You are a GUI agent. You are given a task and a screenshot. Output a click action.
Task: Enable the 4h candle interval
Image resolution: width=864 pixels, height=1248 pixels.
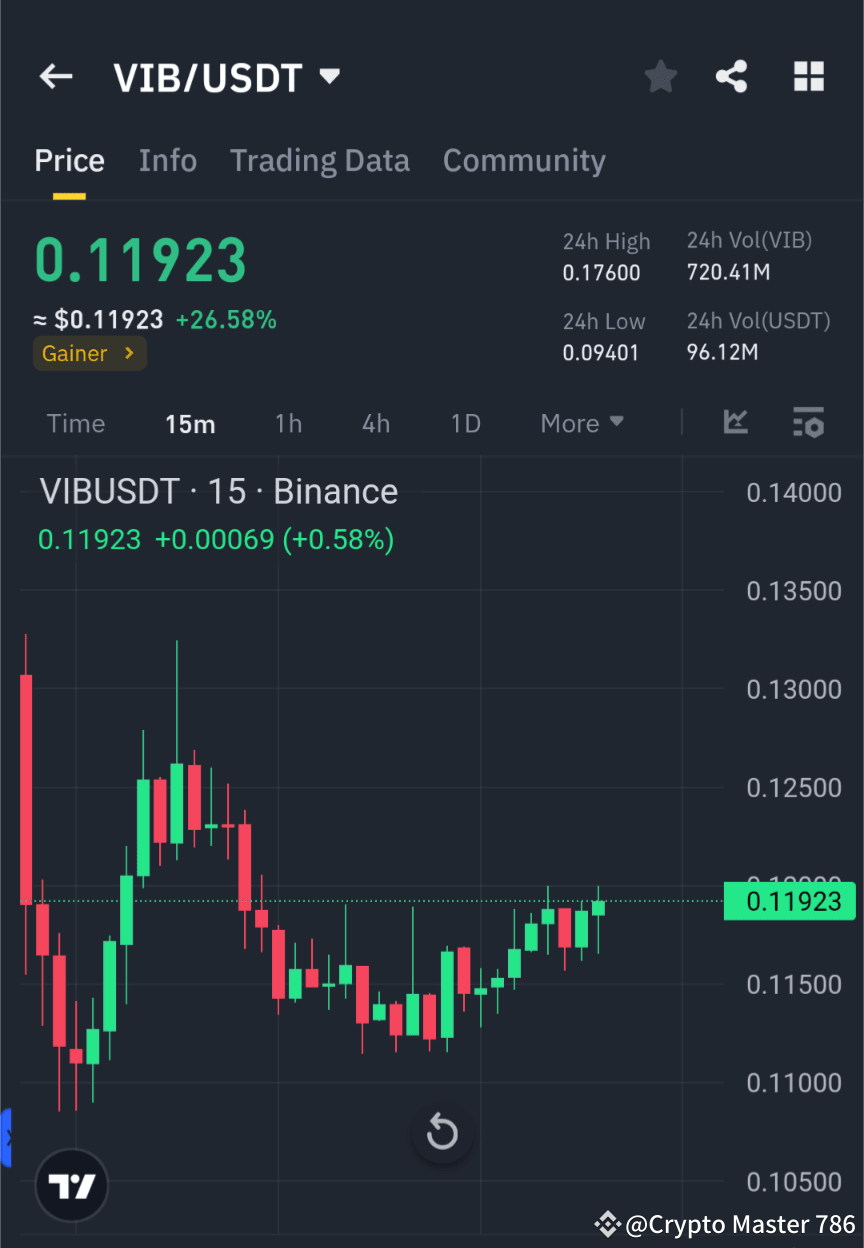375,423
